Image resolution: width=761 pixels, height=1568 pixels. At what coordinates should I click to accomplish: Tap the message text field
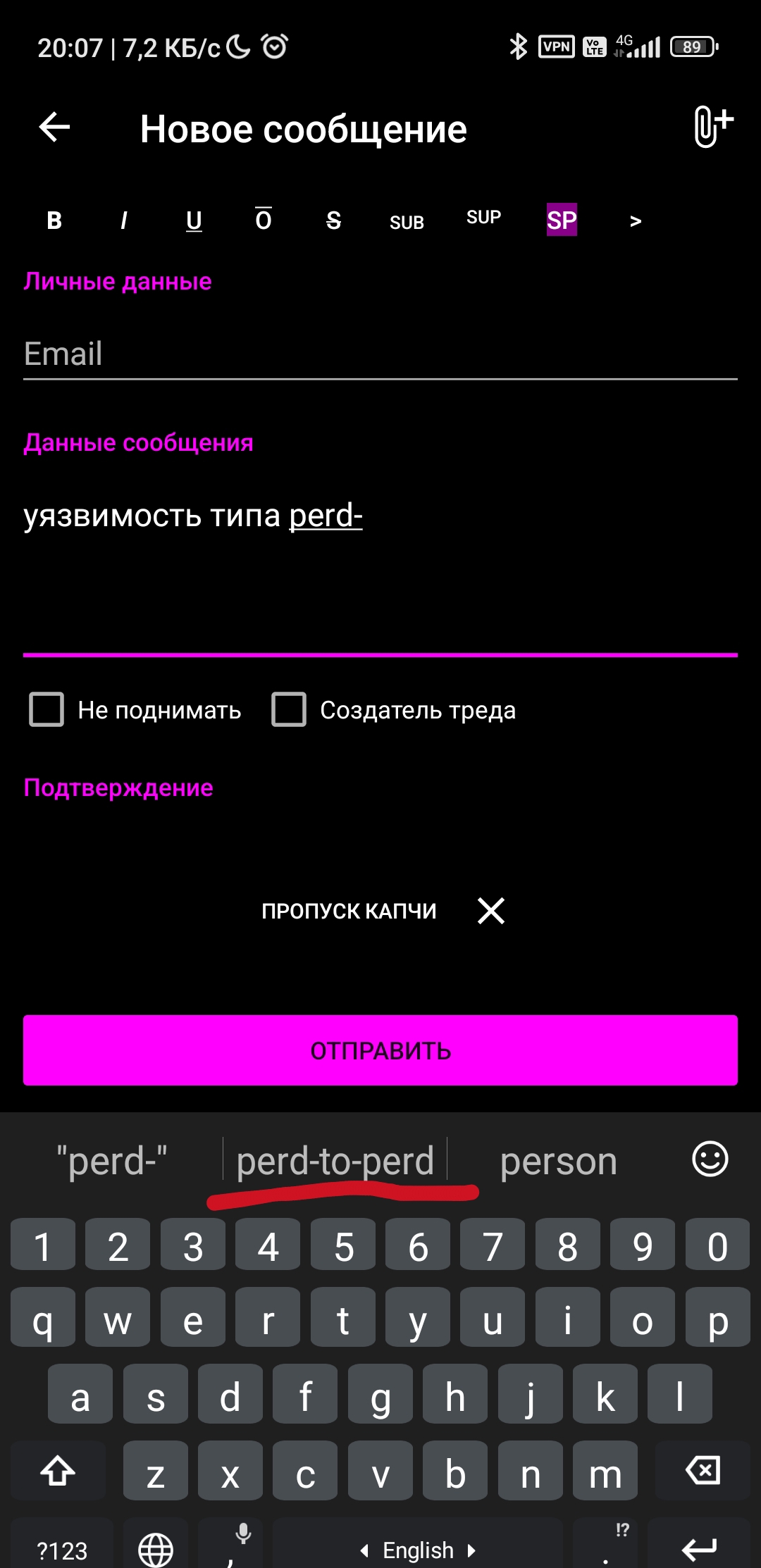[x=380, y=564]
